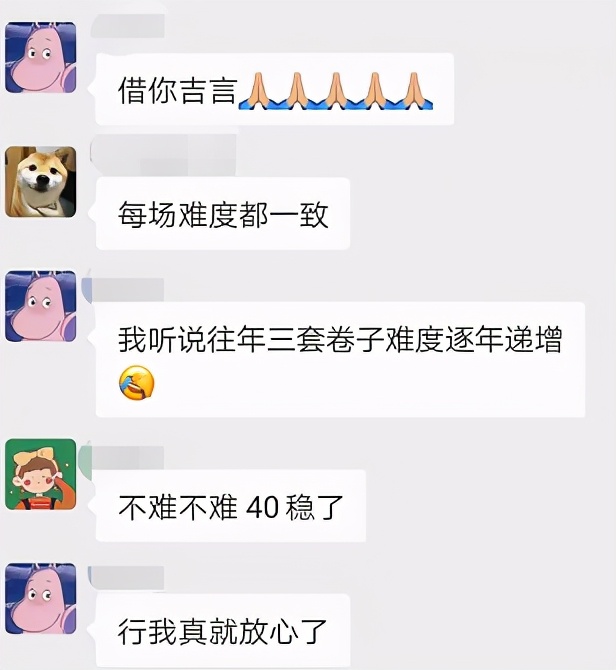Image resolution: width=616 pixels, height=670 pixels.
Task: Tap avatar next to 行我真就放心了
Action: 41,598
